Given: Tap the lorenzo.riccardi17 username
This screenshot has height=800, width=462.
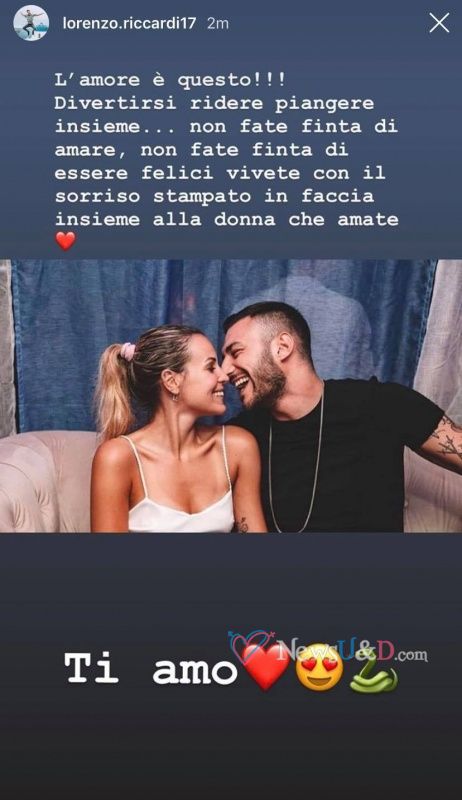Looking at the screenshot, I should click(x=129, y=23).
